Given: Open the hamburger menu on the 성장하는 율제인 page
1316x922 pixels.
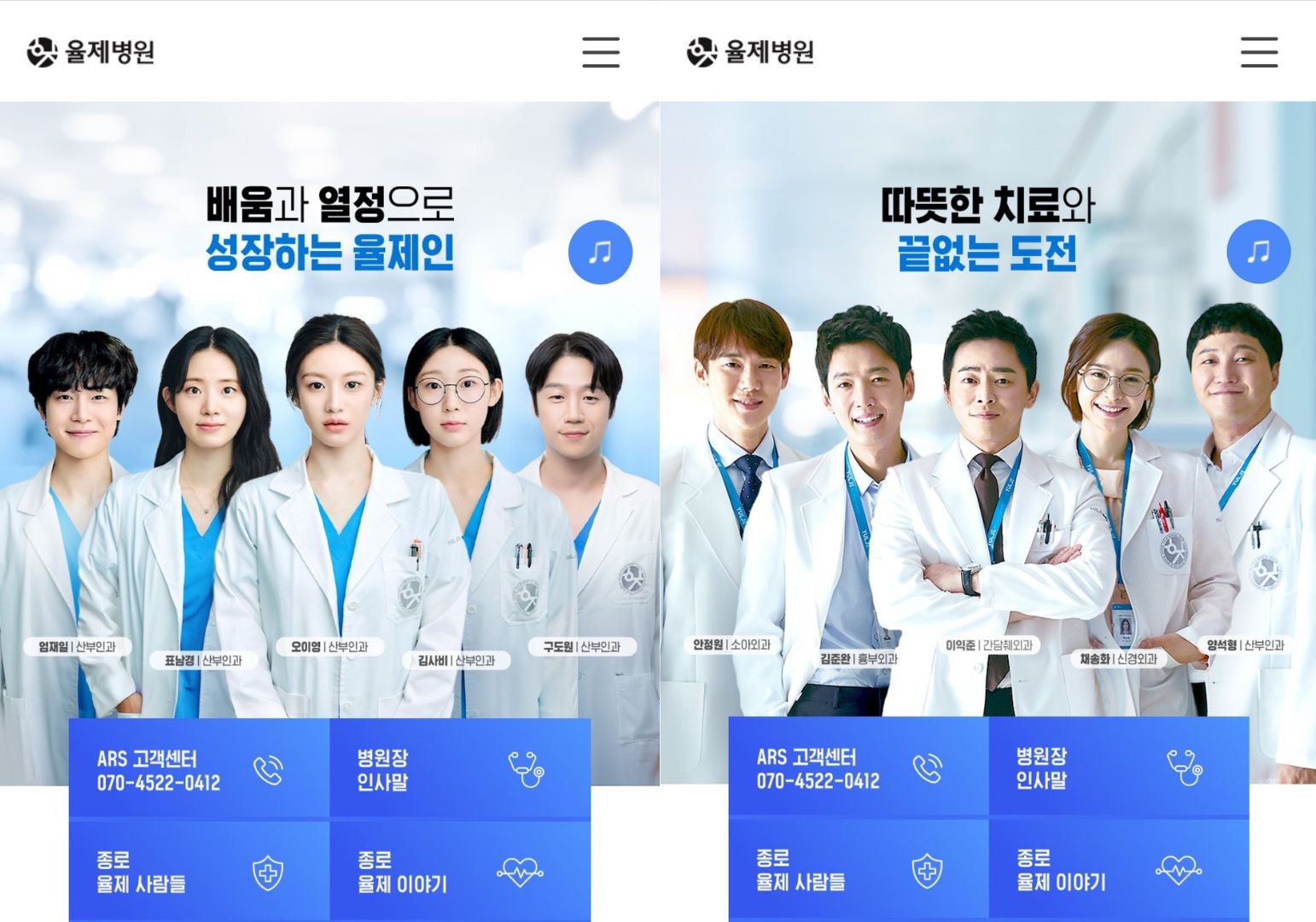Looking at the screenshot, I should coord(601,52).
